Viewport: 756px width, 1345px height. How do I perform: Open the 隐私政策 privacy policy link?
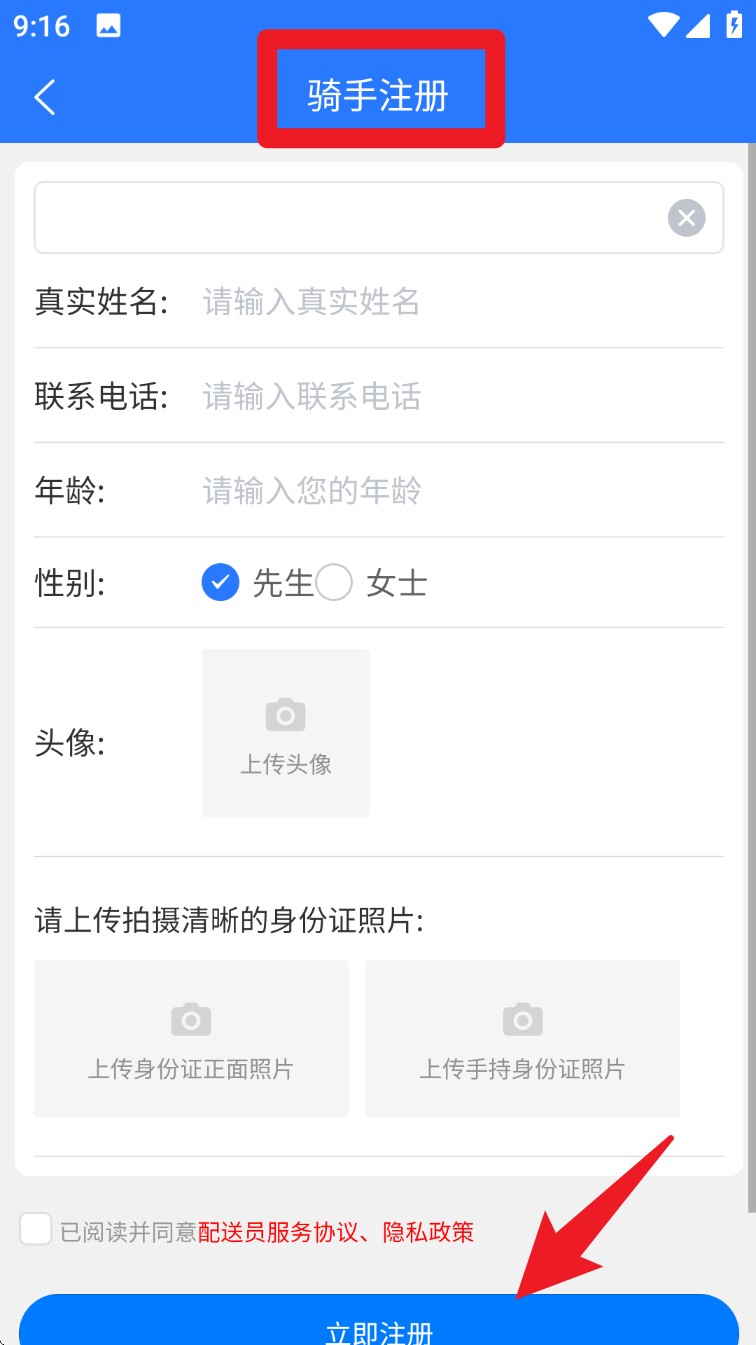click(428, 1232)
